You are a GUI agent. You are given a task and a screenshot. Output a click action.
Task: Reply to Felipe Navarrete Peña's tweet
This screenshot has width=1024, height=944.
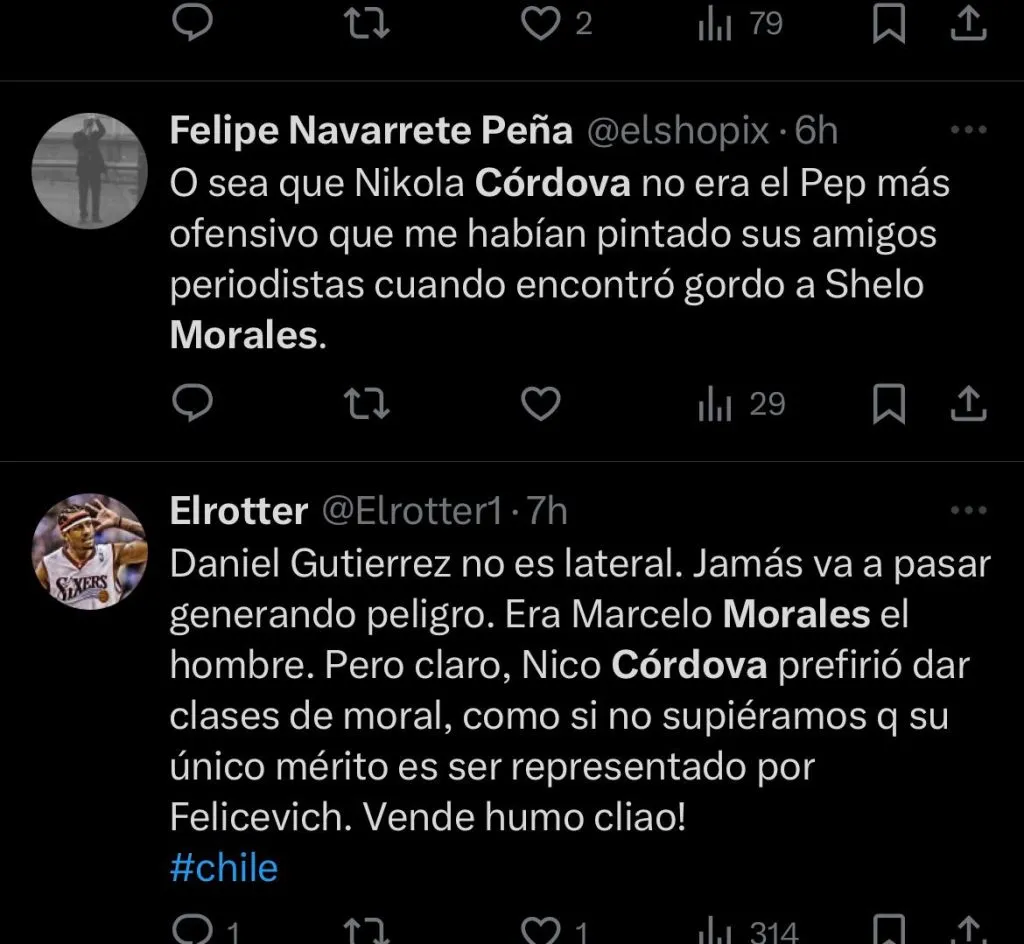[190, 404]
